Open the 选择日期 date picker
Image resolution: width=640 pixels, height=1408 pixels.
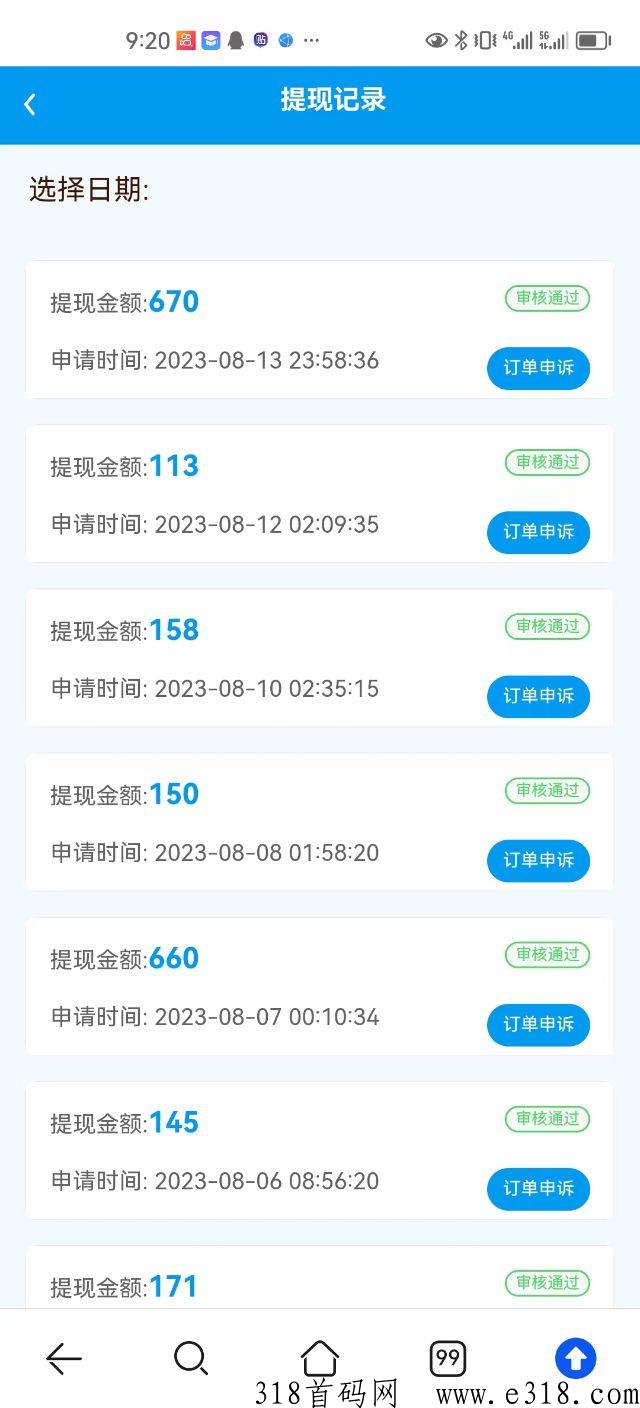[x=89, y=190]
